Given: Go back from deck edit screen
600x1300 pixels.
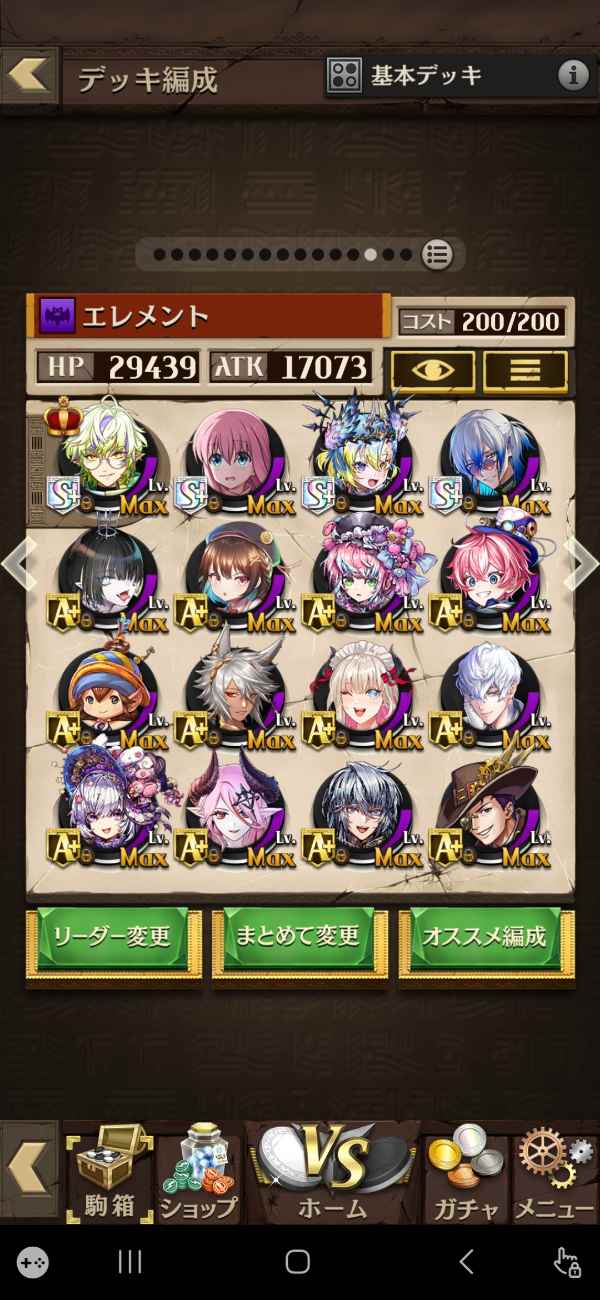Looking at the screenshot, I should [x=29, y=74].
